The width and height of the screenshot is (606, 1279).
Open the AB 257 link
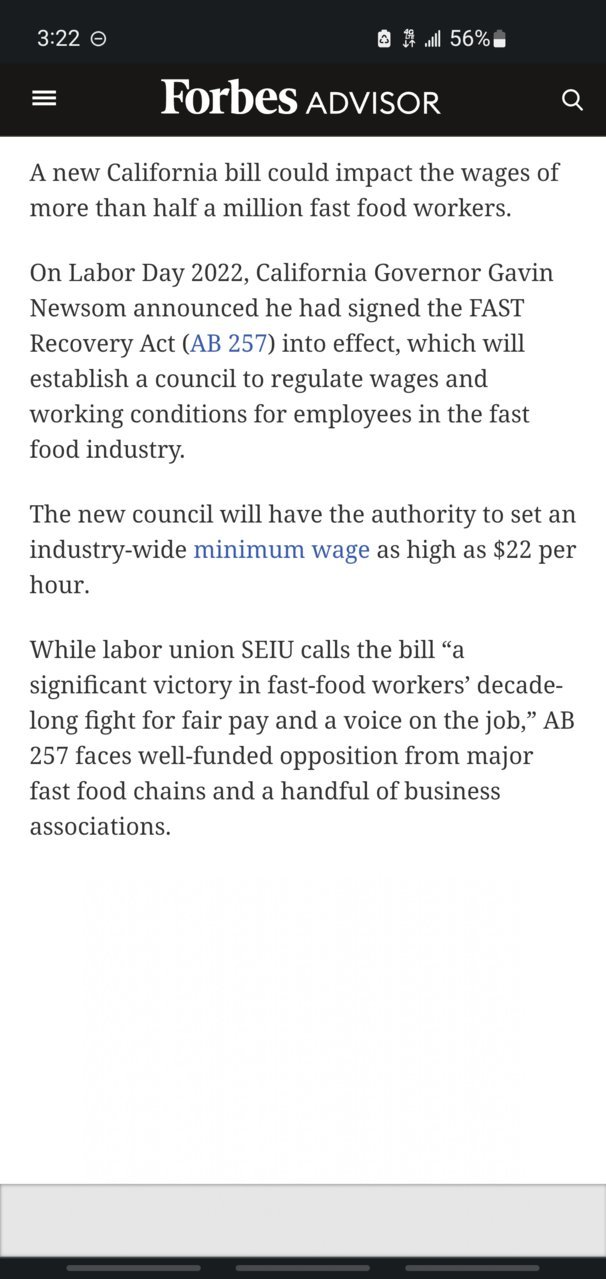point(228,344)
